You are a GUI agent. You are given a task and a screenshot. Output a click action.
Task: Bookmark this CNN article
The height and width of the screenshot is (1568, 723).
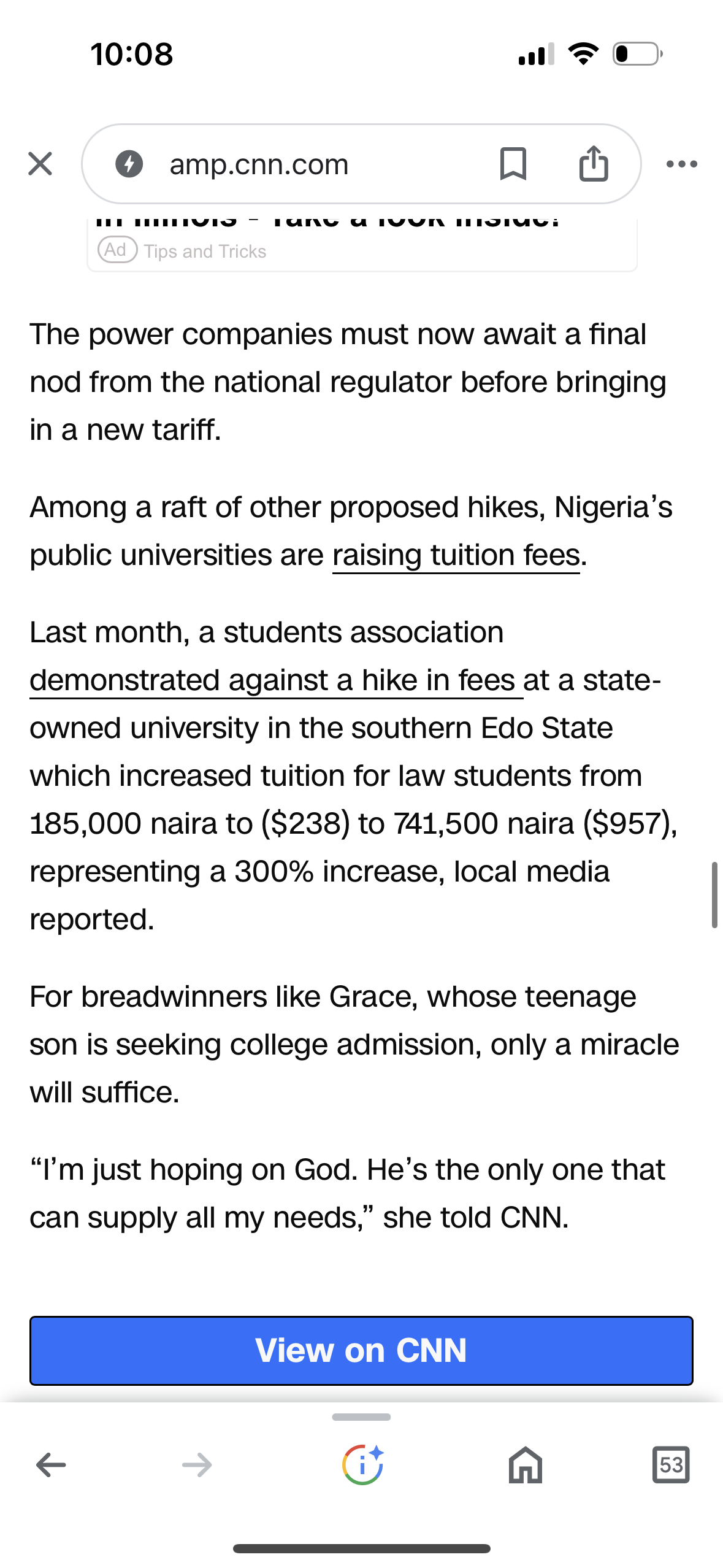click(x=513, y=164)
